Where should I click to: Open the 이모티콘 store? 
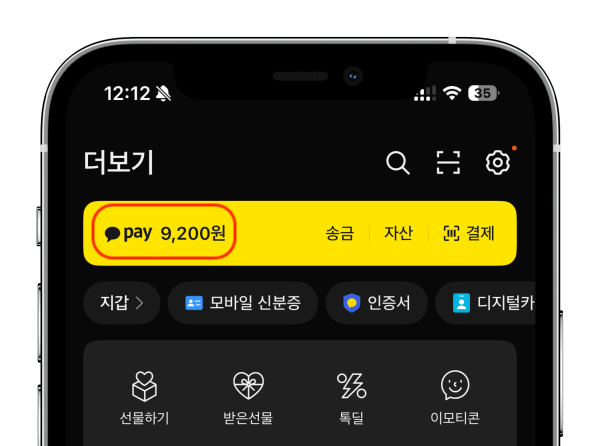point(456,397)
